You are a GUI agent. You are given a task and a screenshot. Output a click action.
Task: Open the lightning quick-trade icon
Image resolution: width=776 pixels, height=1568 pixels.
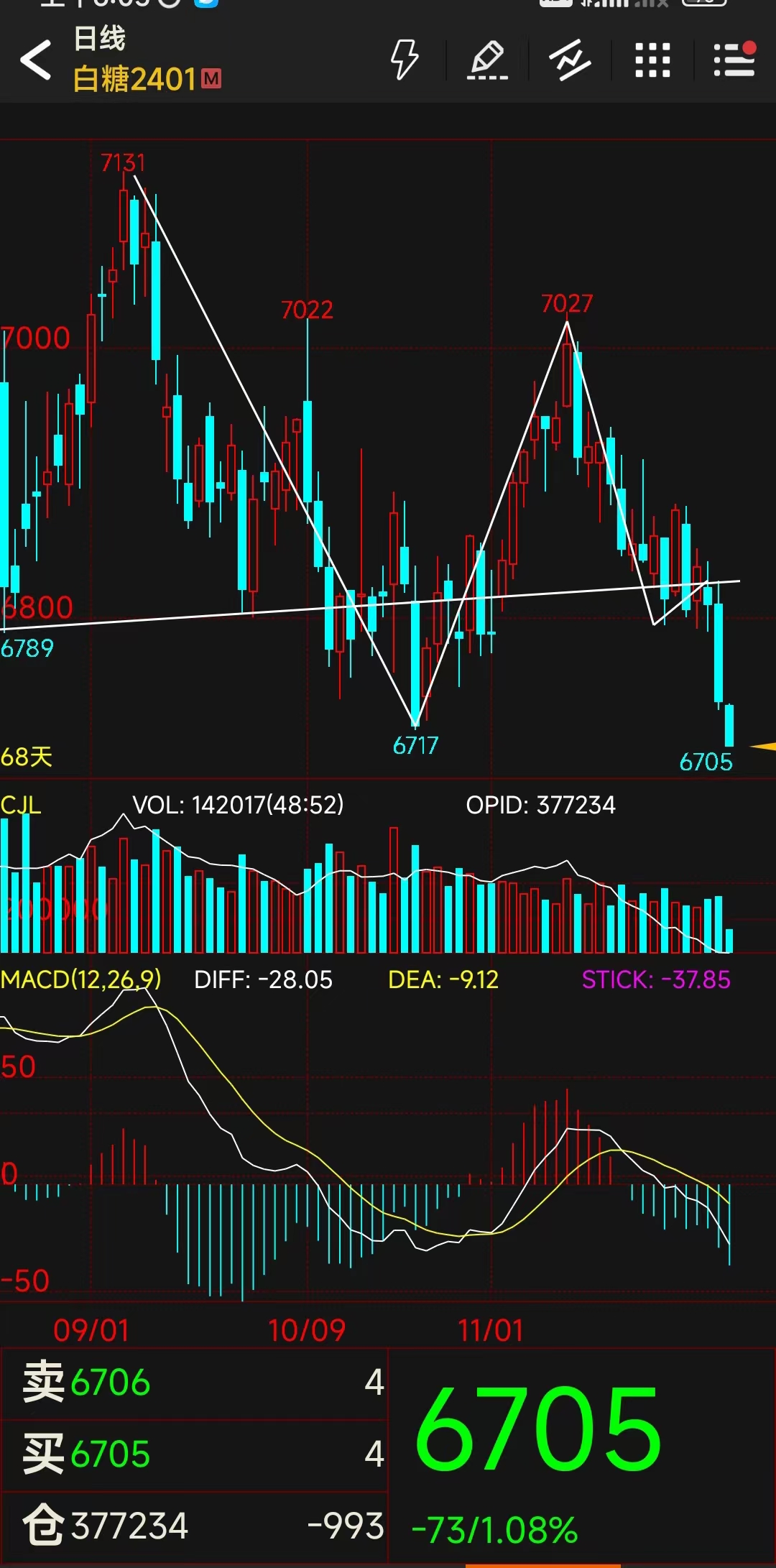tap(405, 60)
